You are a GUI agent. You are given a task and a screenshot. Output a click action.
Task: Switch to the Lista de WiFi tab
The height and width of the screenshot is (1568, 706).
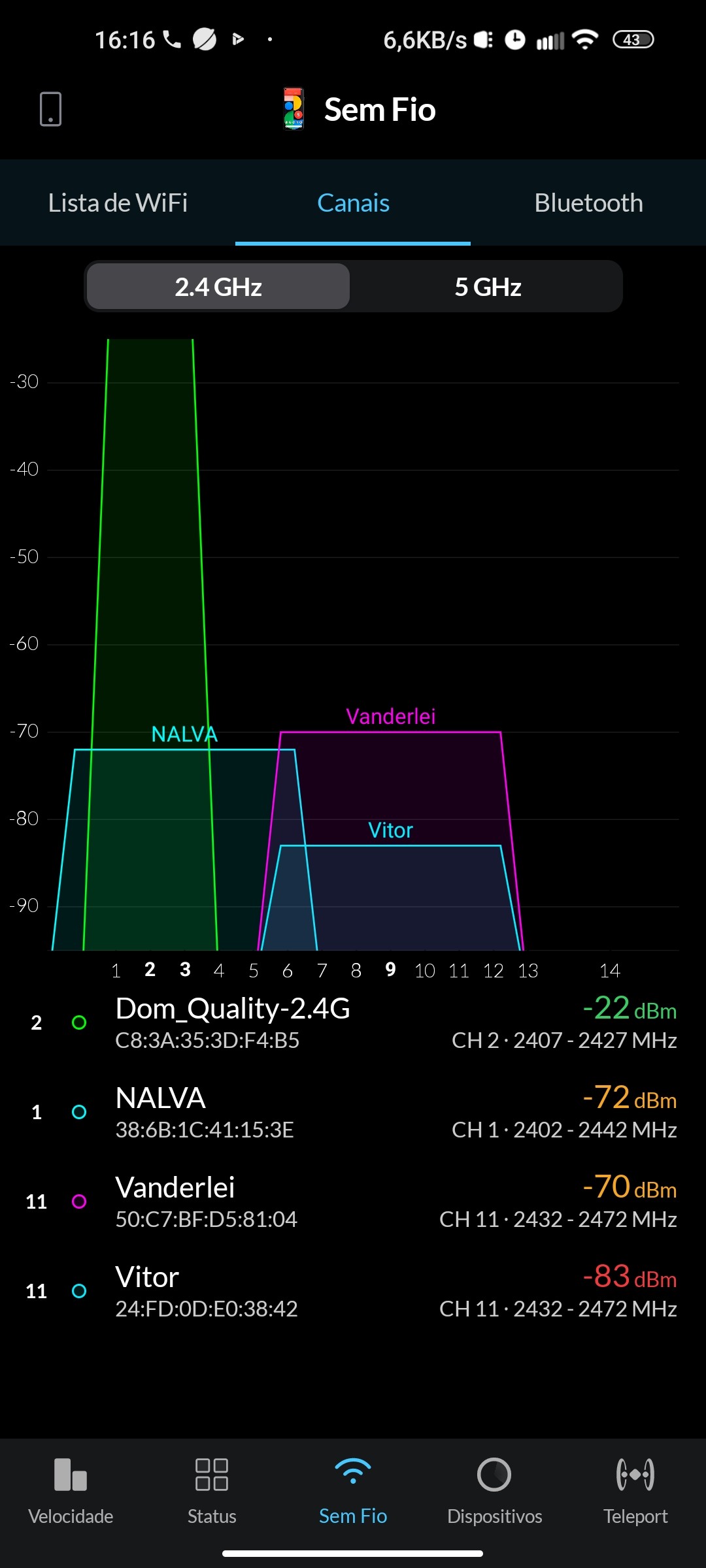tap(118, 203)
